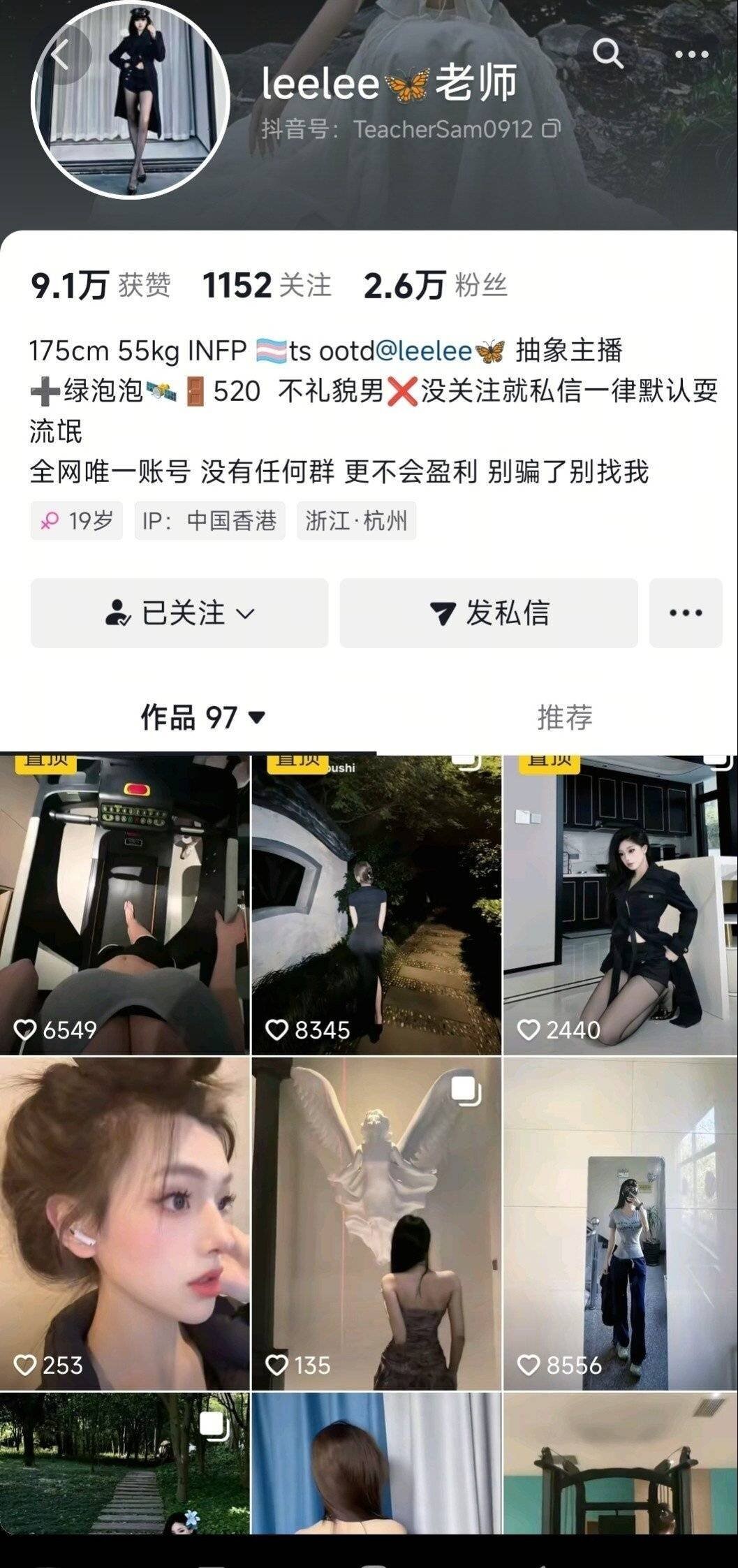
Task: Go back using the top-left arrow
Action: 59,54
